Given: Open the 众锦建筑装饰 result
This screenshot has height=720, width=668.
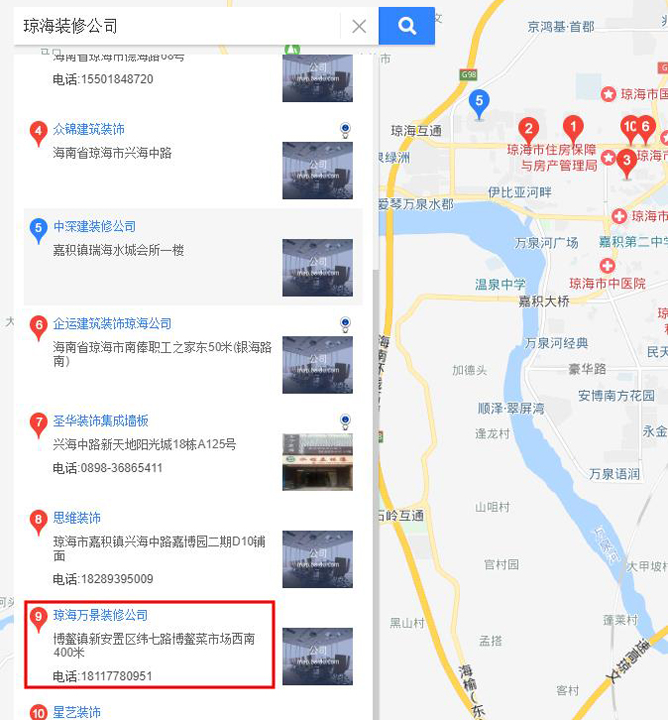Looking at the screenshot, I should point(89,129).
